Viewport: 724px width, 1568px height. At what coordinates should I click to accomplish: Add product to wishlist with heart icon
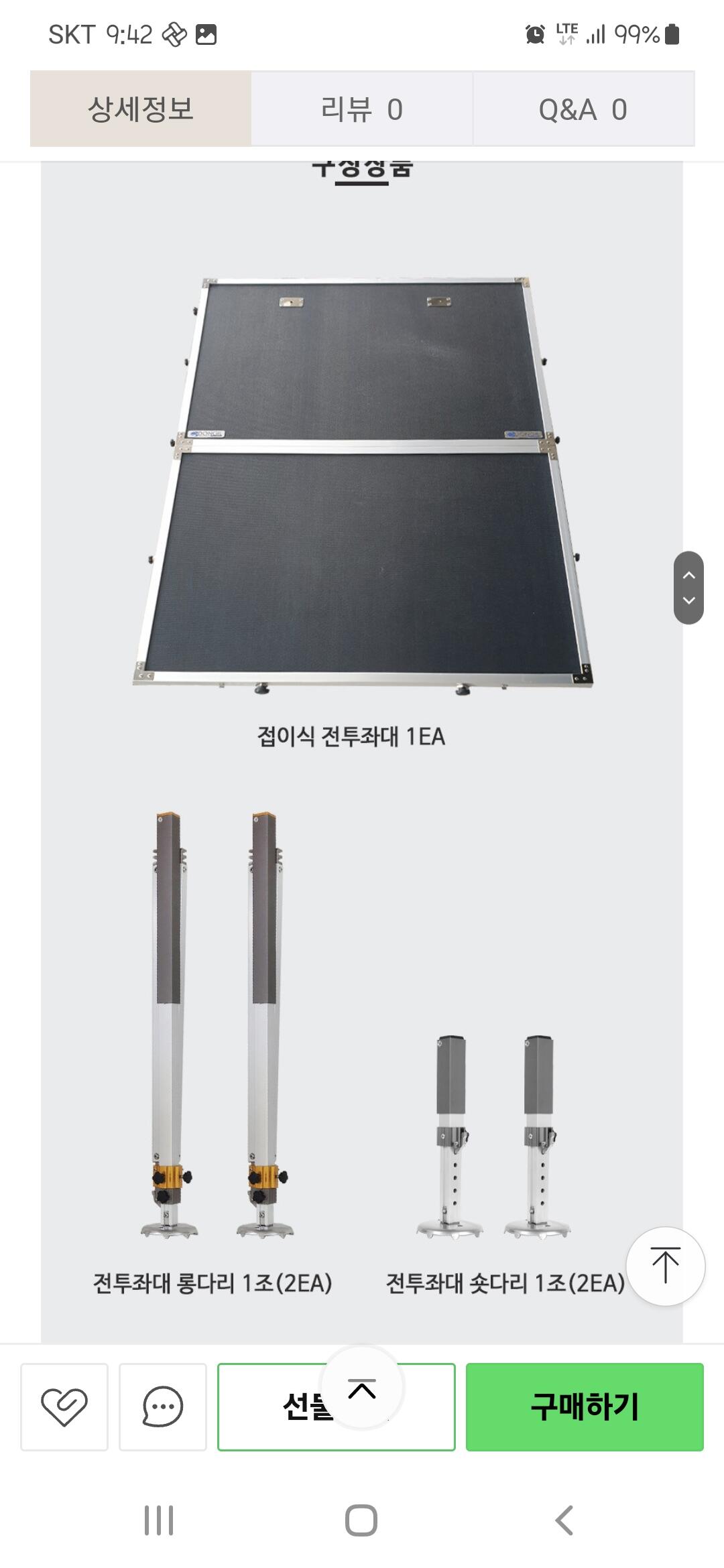64,1407
